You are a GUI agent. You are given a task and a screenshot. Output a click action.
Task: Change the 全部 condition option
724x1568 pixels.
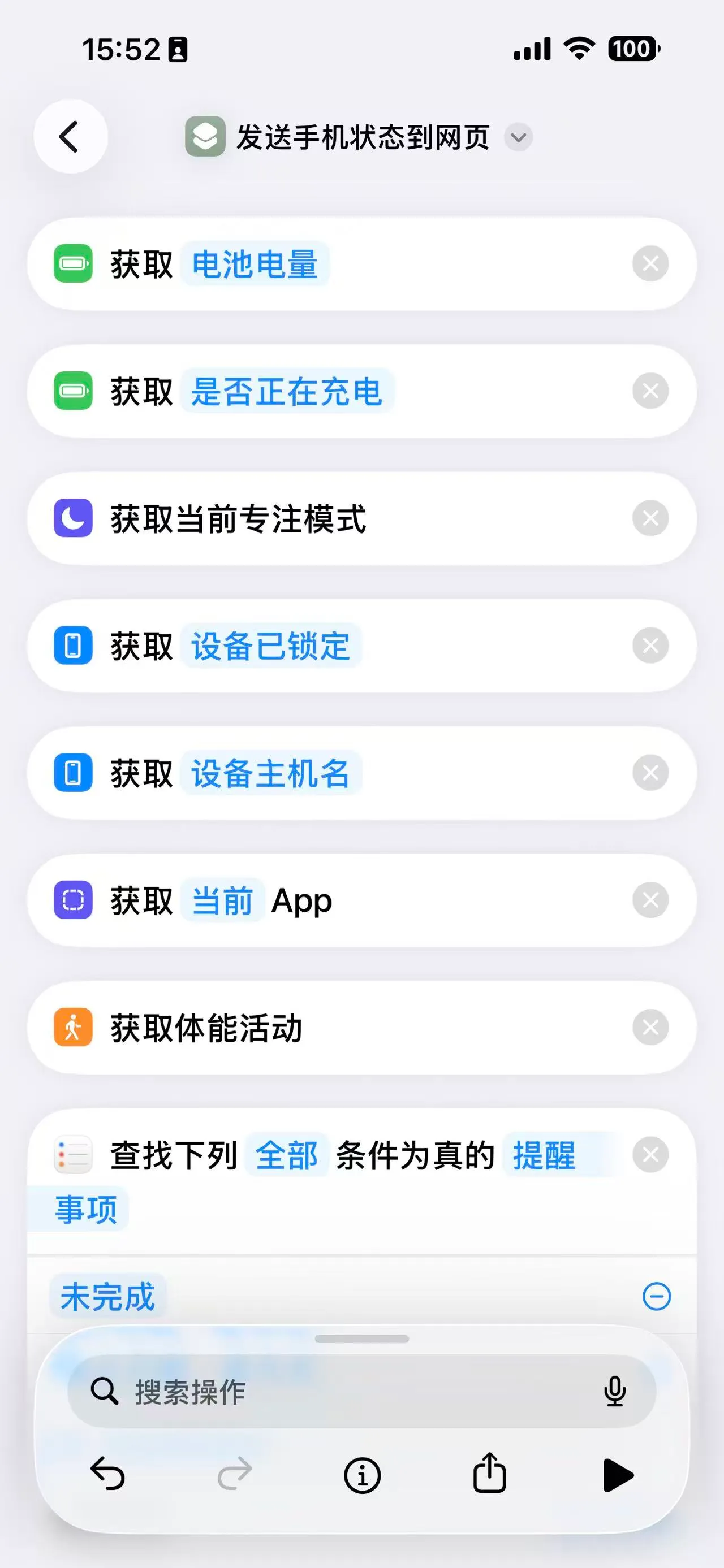coord(286,1155)
